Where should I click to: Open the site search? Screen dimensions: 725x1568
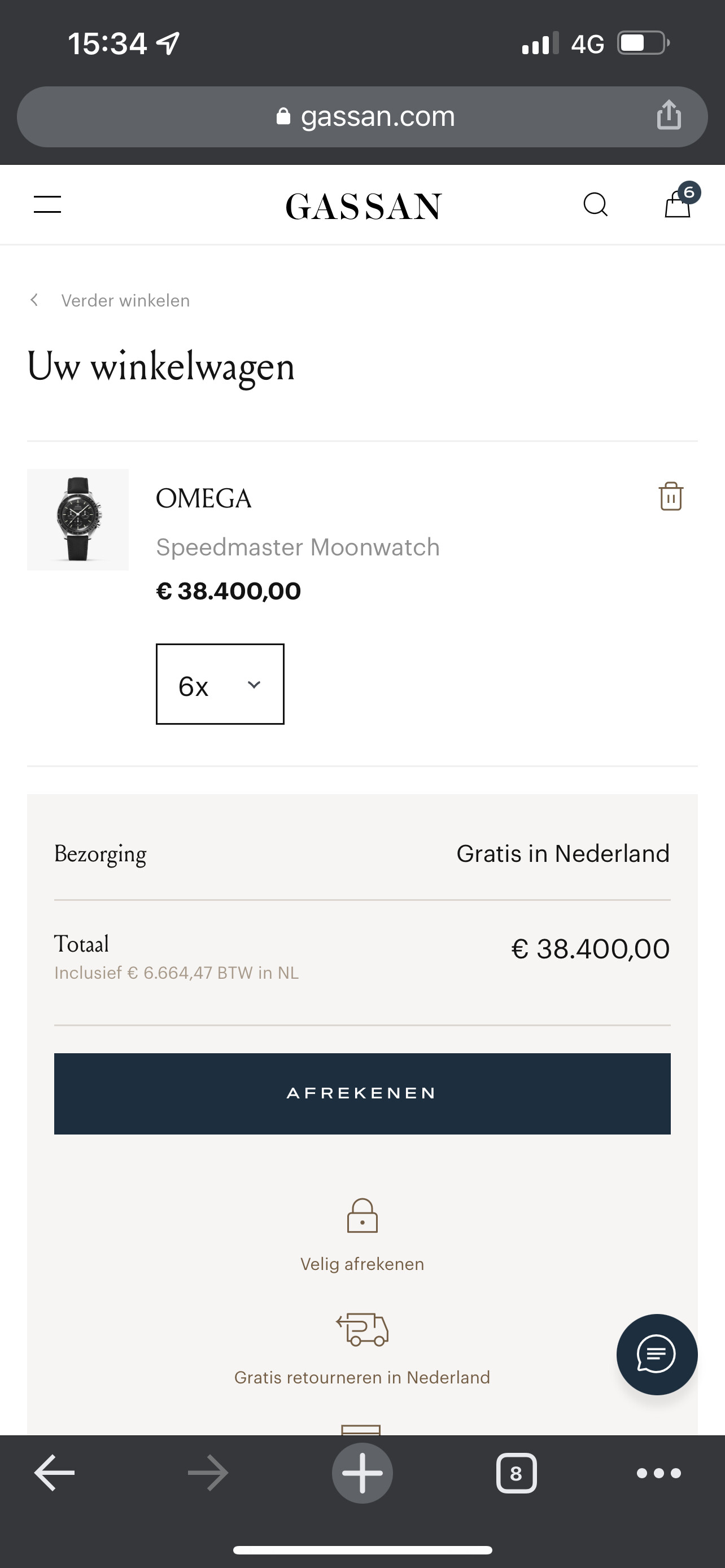[595, 204]
